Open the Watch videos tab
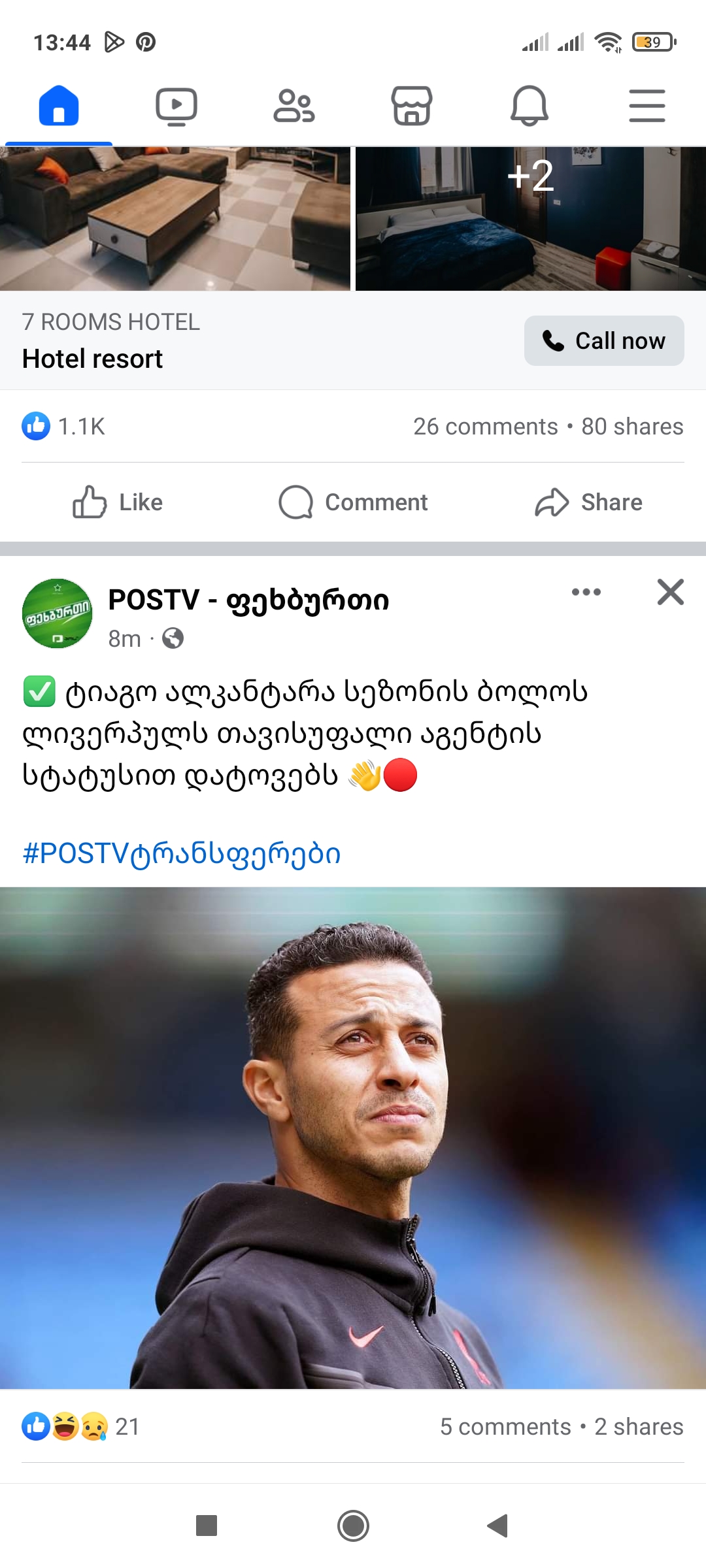This screenshot has width=706, height=1568. pyautogui.click(x=176, y=106)
